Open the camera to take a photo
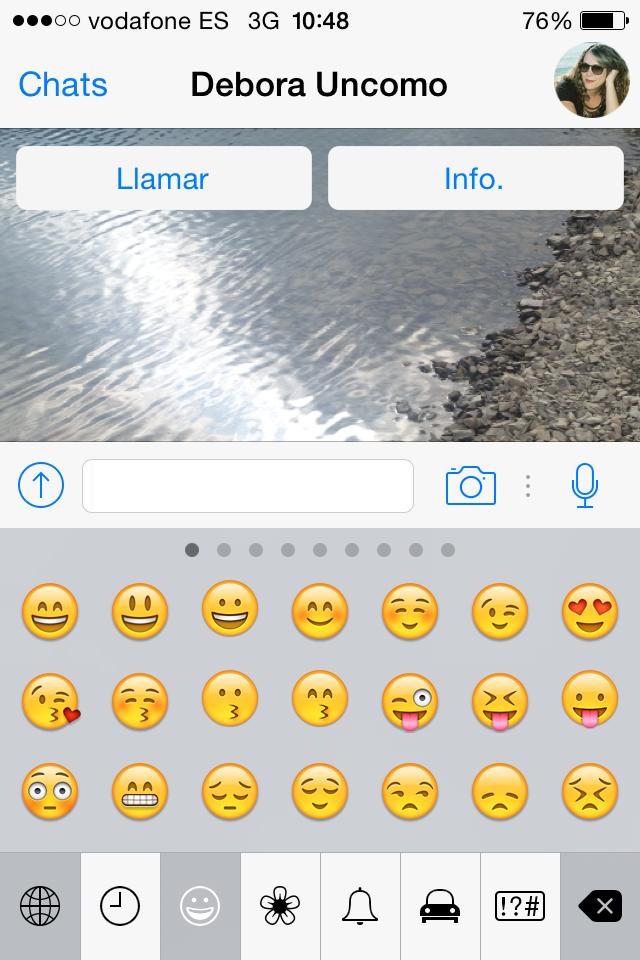The width and height of the screenshot is (640, 960). click(470, 486)
